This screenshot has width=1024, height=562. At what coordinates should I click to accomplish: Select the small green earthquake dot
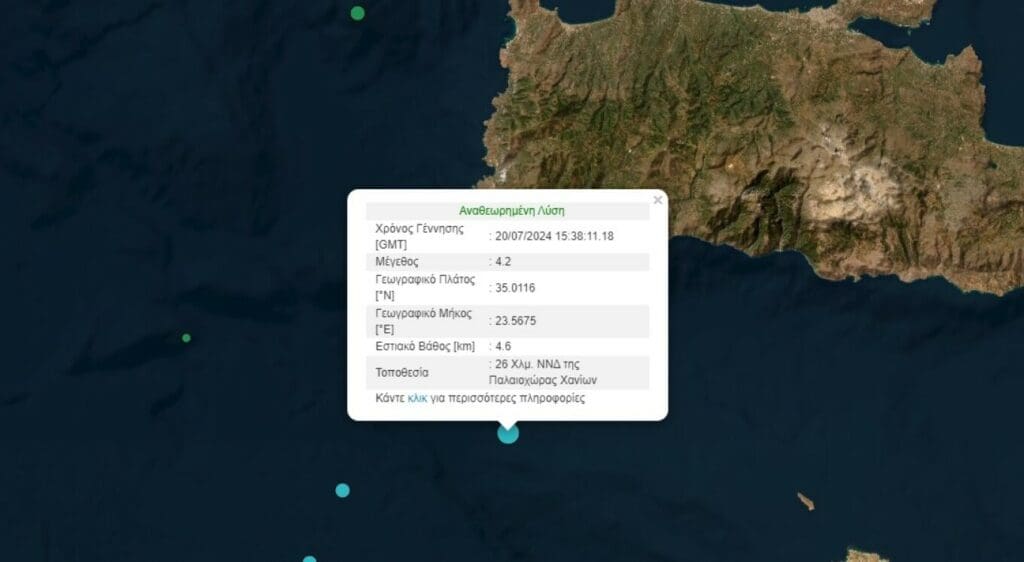[186, 338]
